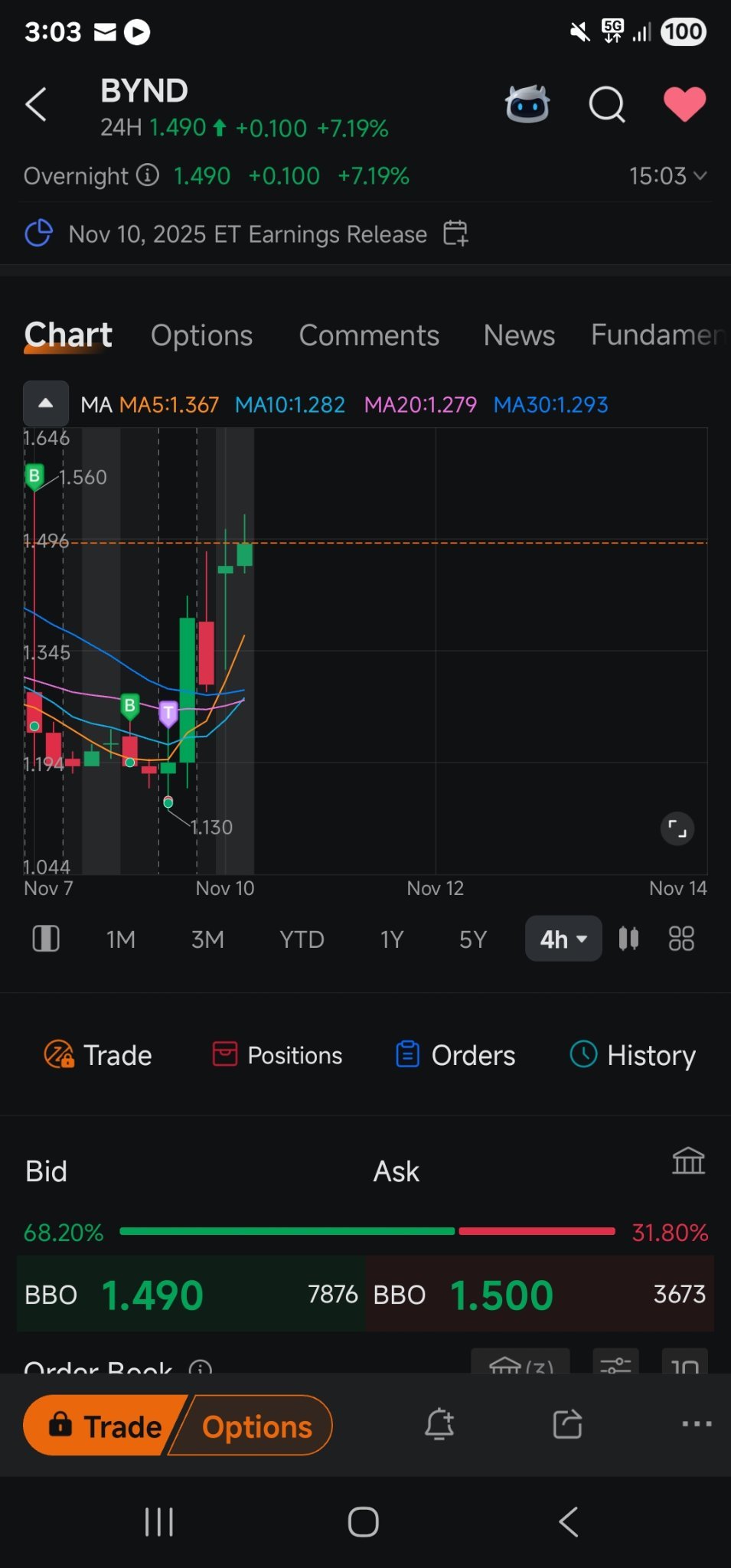Add earnings release to calendar

coord(455,234)
